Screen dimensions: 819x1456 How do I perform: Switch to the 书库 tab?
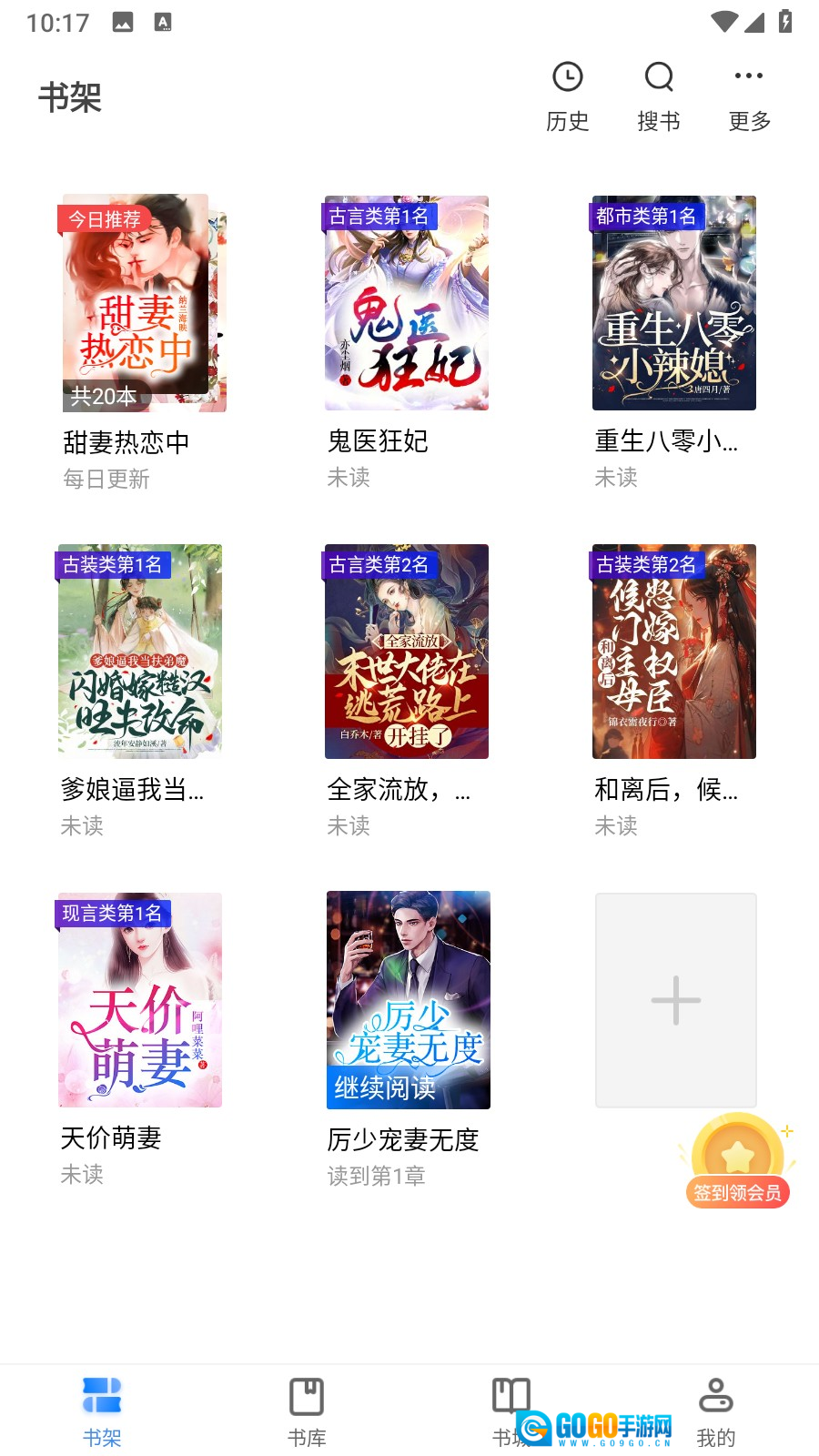[307, 1410]
